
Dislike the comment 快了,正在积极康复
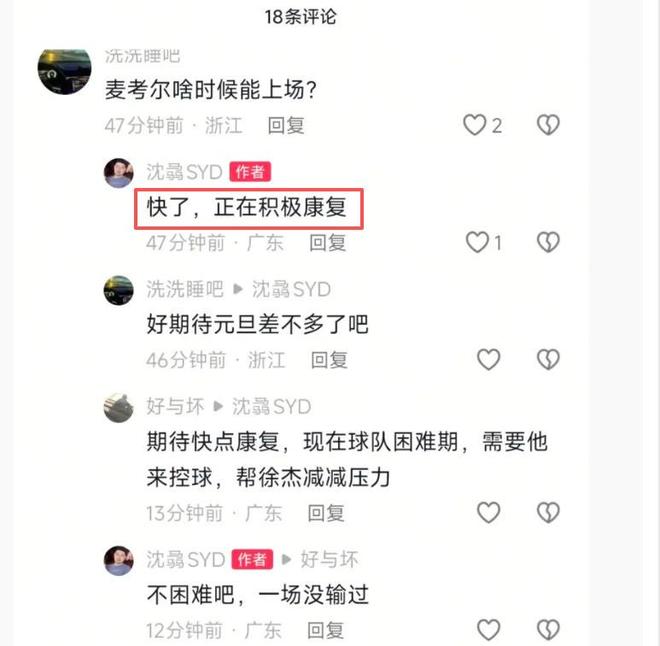[547, 242]
